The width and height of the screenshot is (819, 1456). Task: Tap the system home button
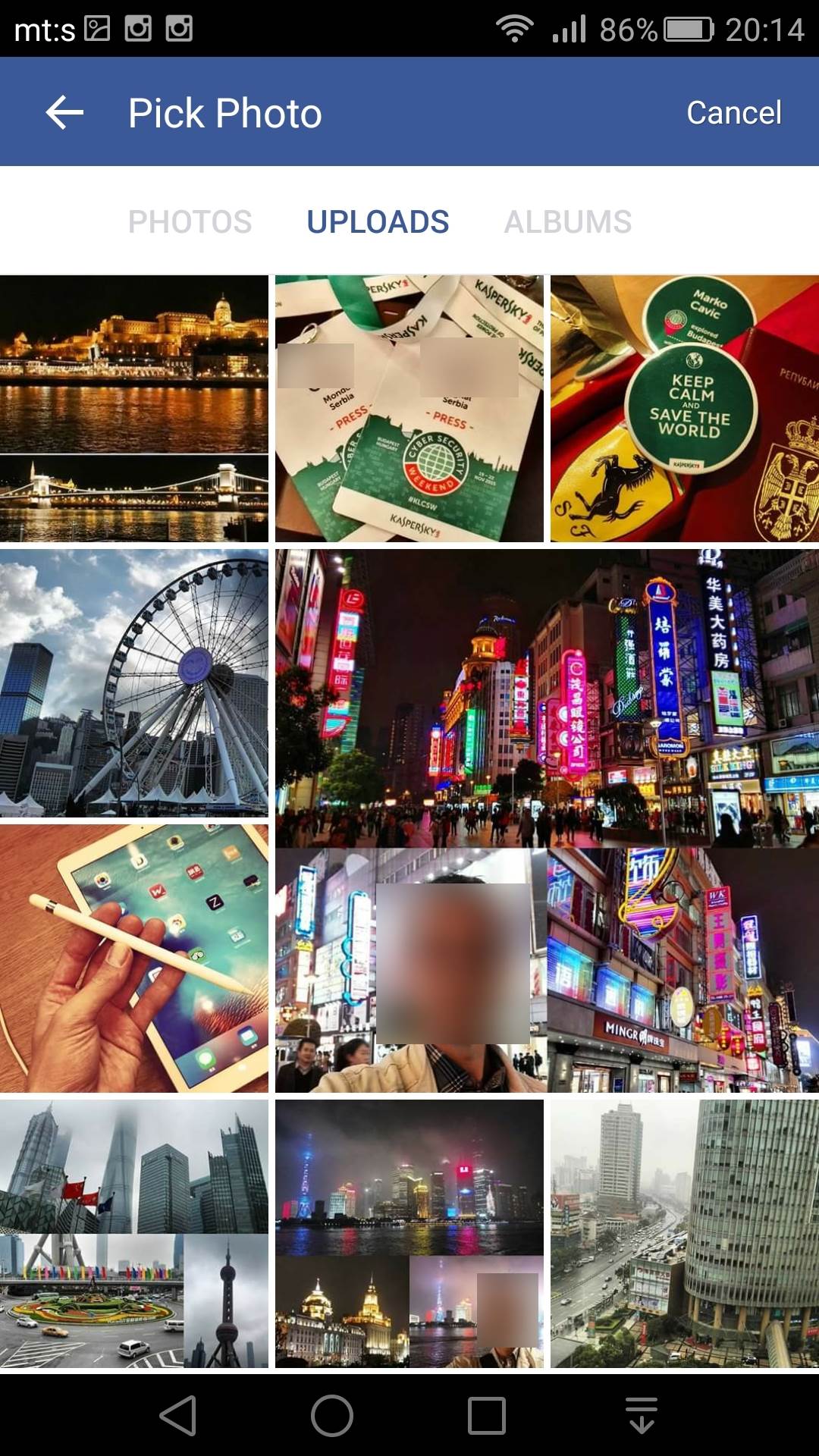[x=332, y=1415]
